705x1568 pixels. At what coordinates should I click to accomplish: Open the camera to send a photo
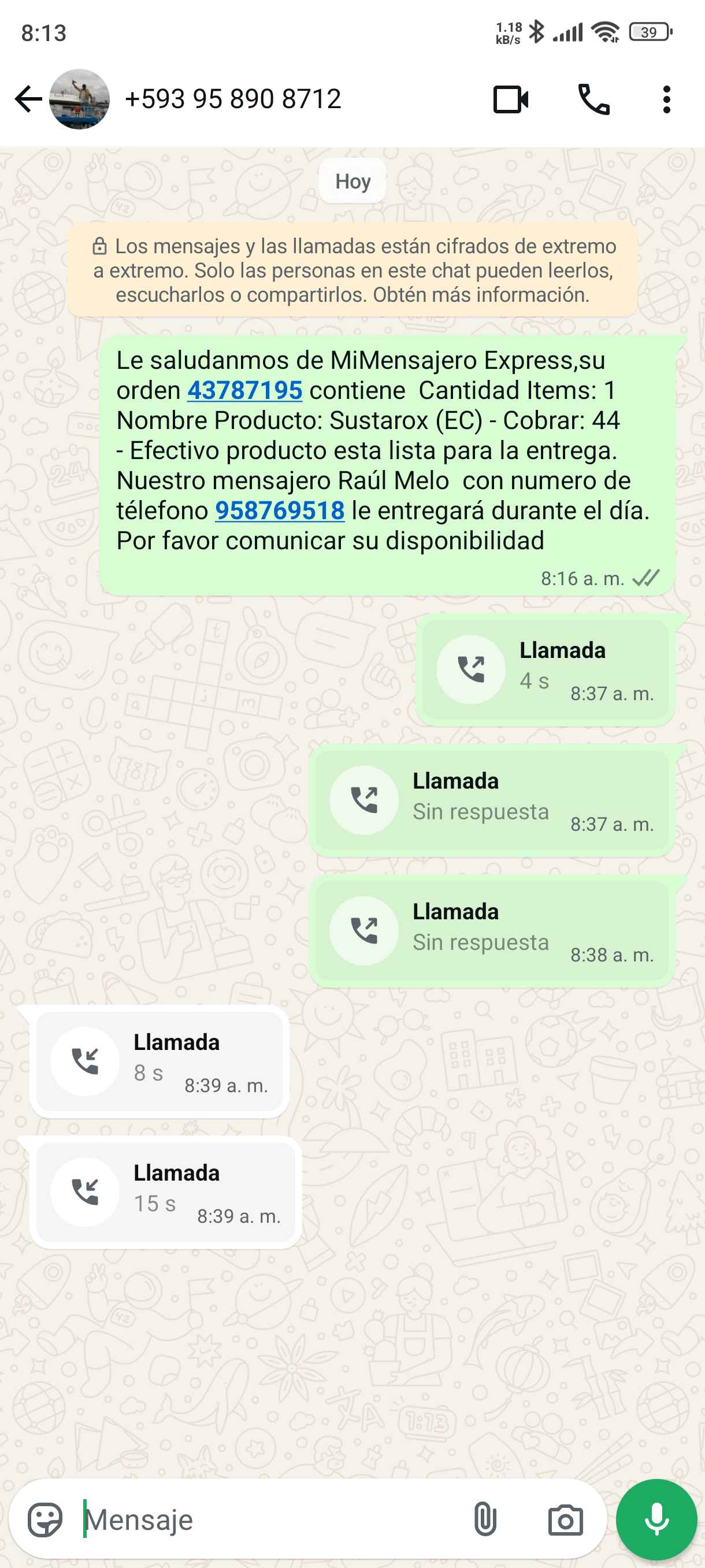coord(565,1520)
